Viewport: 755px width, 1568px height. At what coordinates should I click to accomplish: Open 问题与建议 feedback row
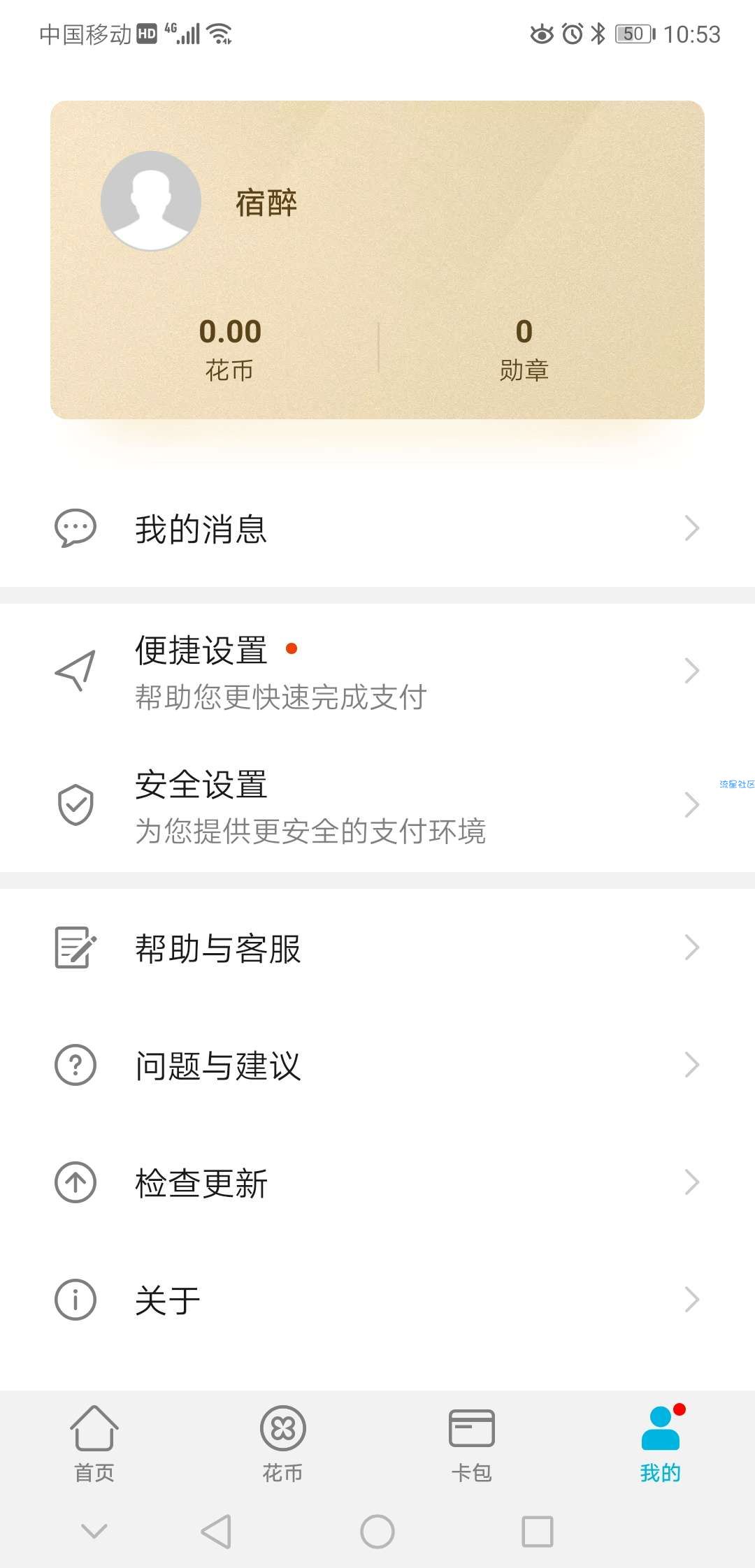pyautogui.click(x=377, y=1065)
